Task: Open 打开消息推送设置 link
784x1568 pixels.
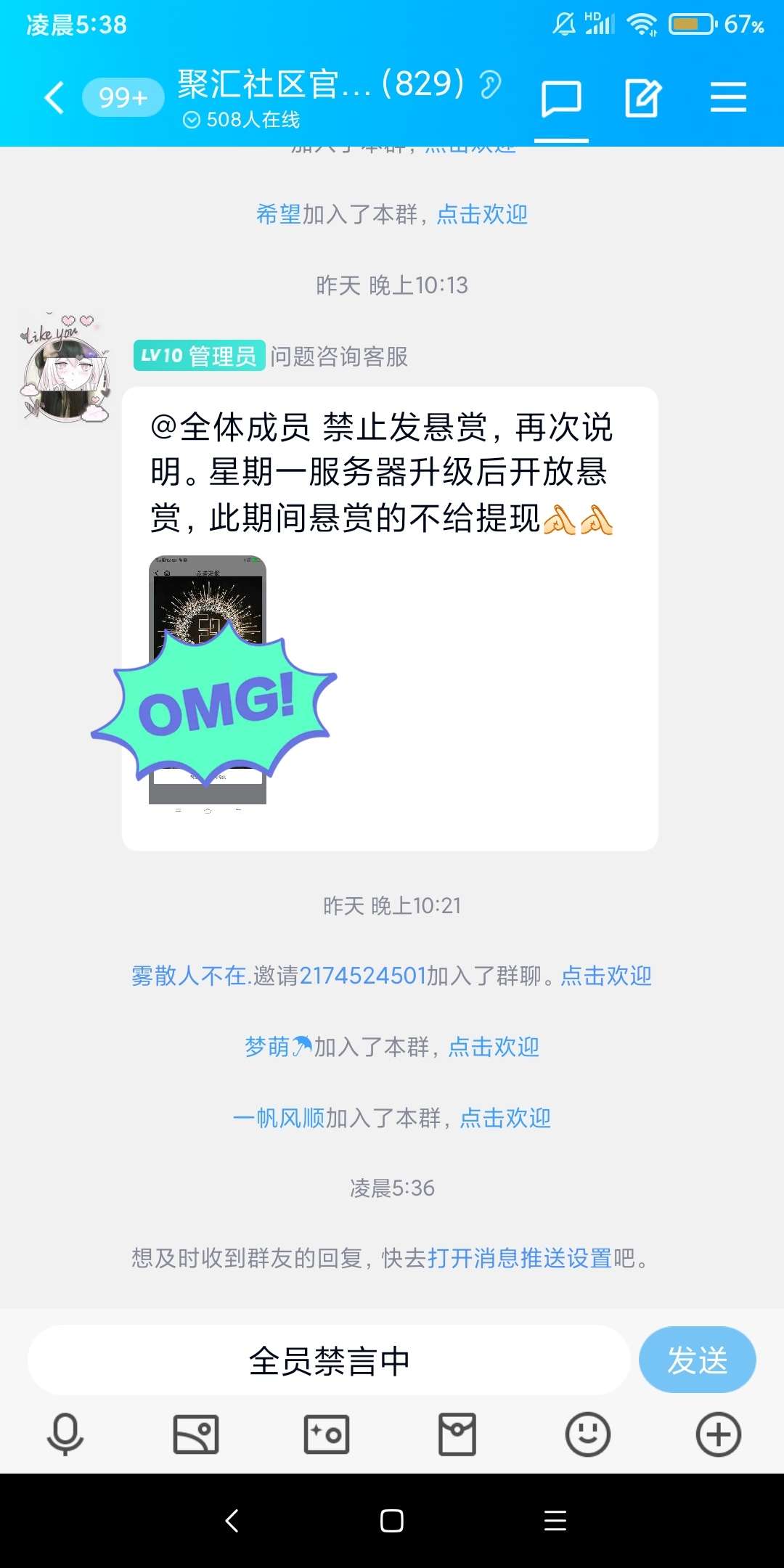Action: (520, 1258)
